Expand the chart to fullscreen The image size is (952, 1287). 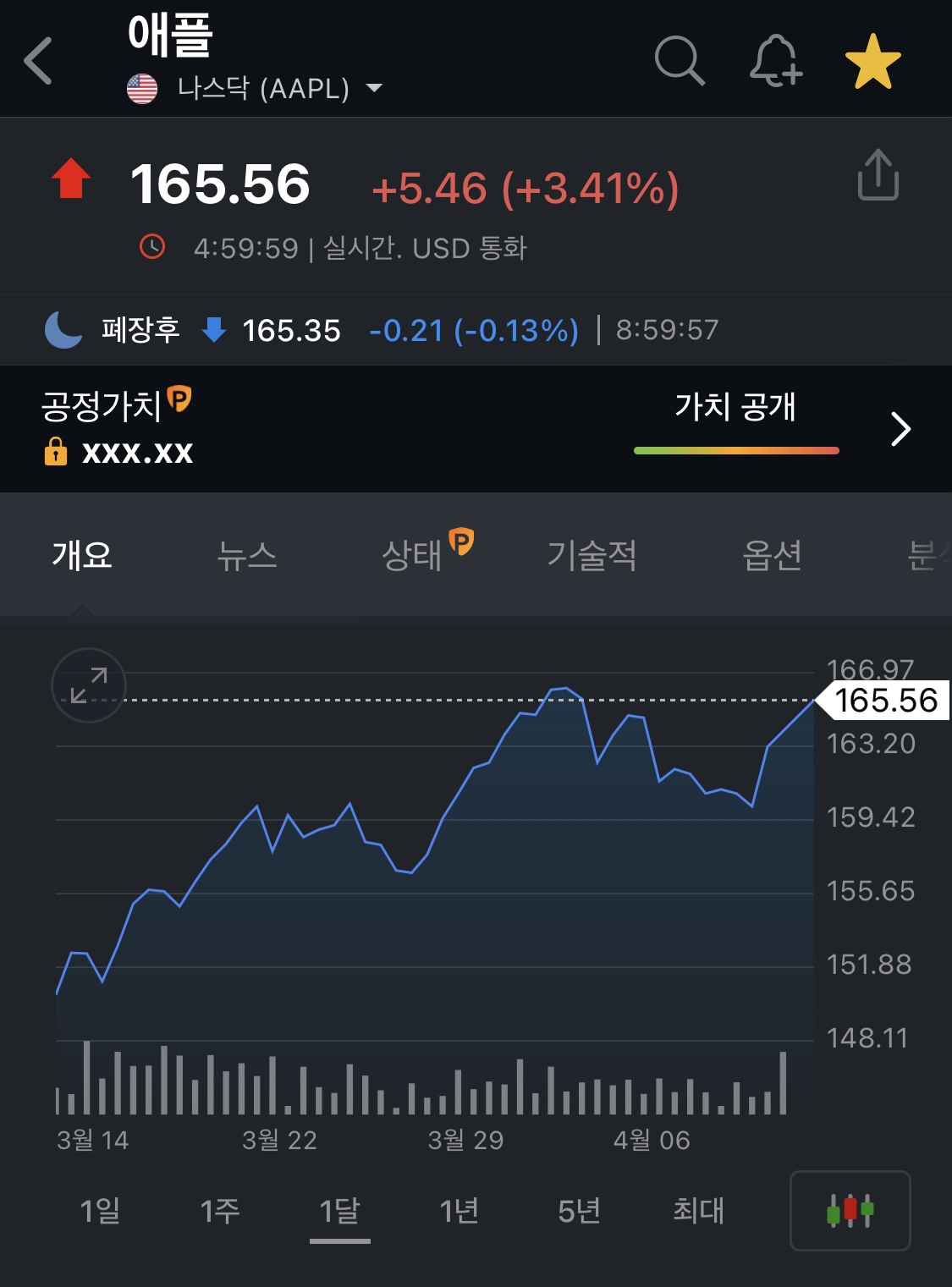pos(89,685)
